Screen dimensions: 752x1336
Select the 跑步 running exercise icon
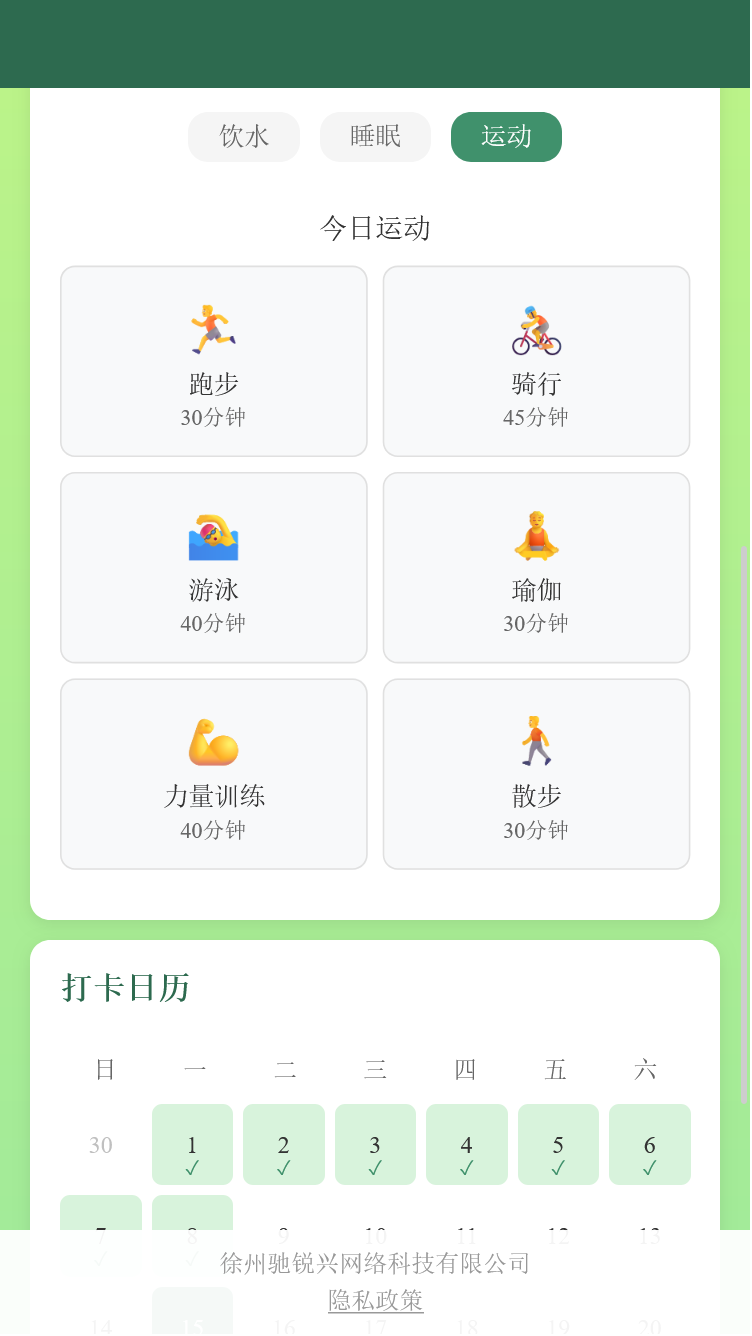(213, 324)
